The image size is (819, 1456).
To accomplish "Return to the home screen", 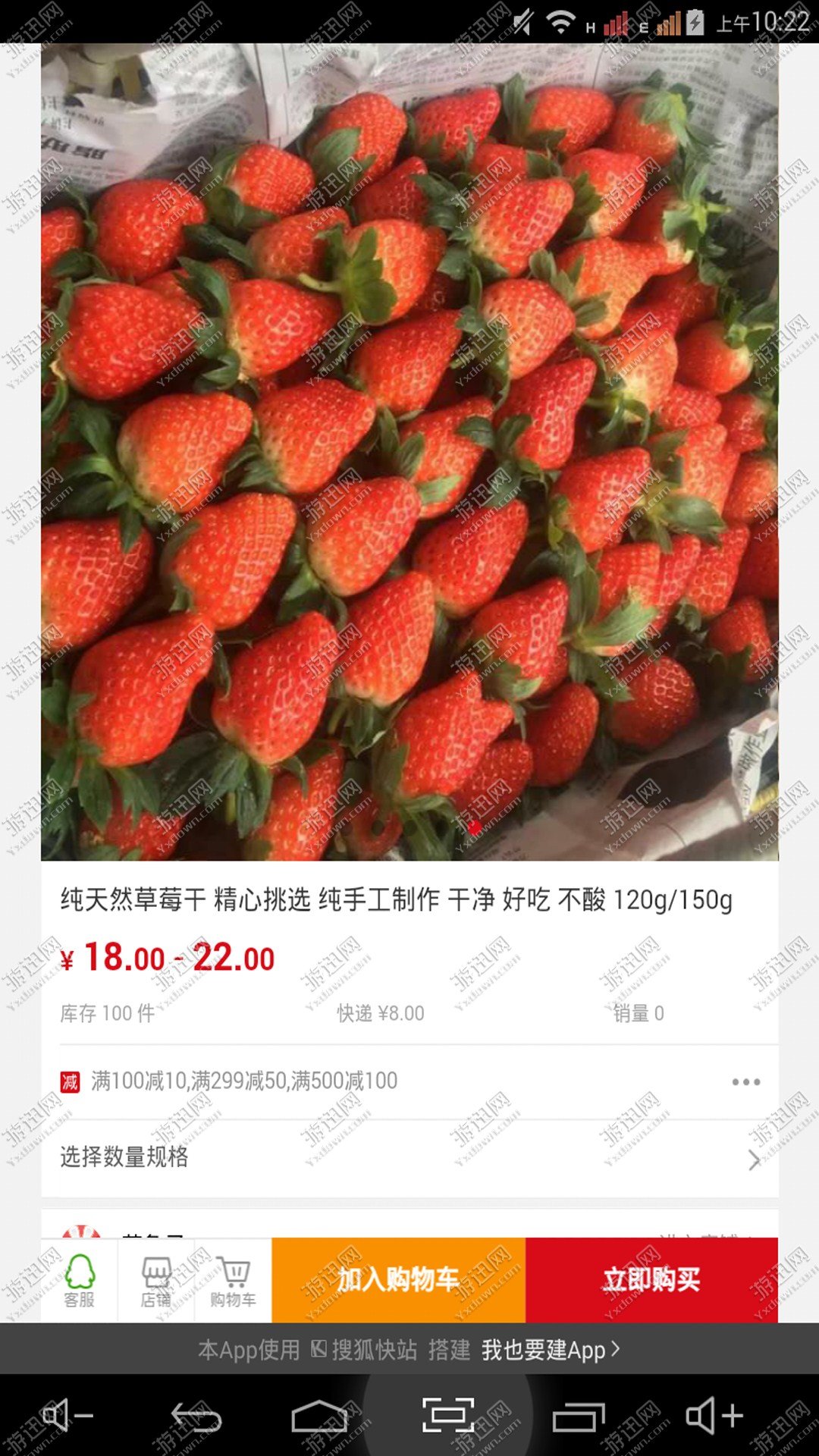I will [319, 1417].
